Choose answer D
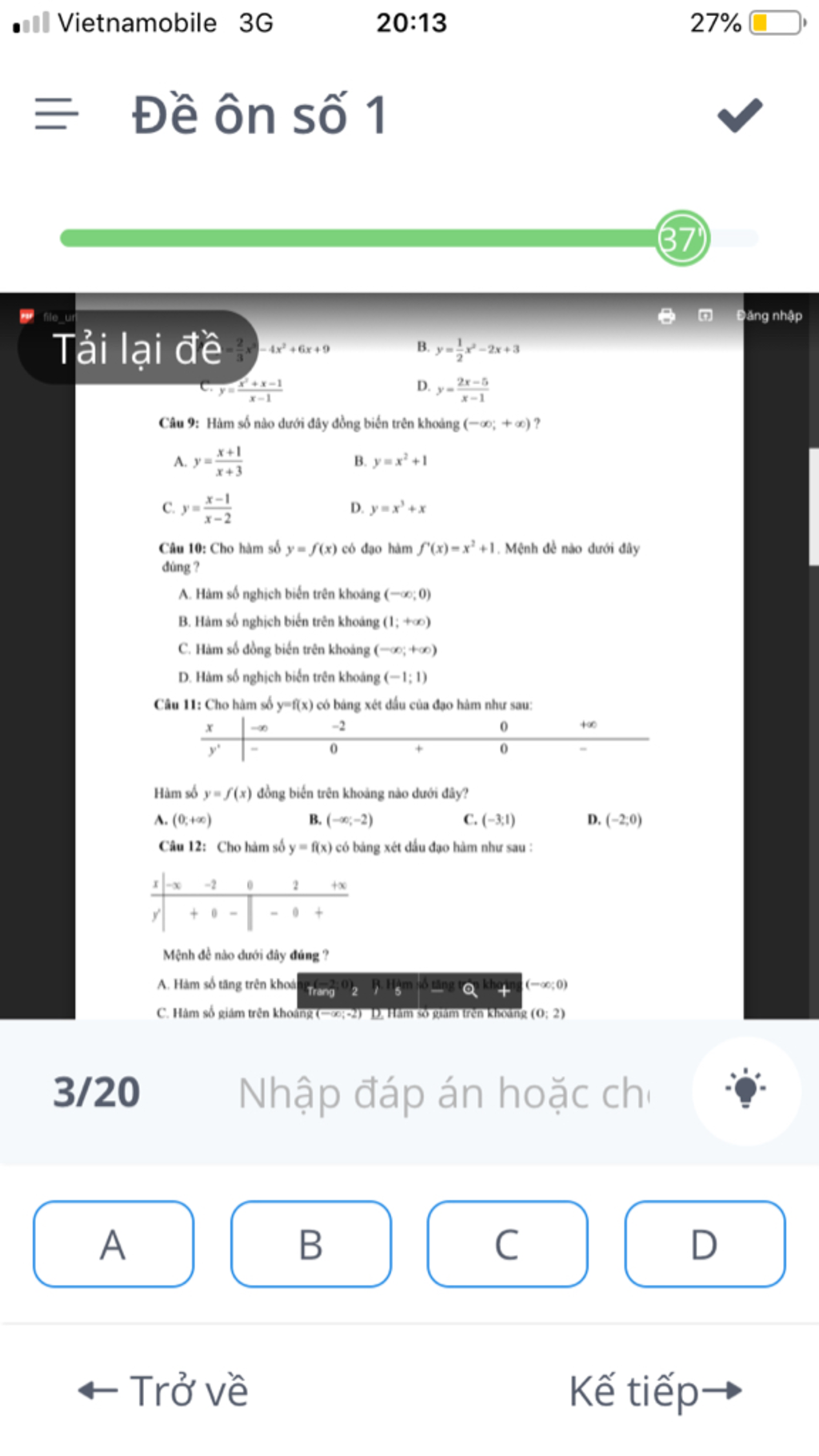Image resolution: width=819 pixels, height=1456 pixels. click(704, 1244)
